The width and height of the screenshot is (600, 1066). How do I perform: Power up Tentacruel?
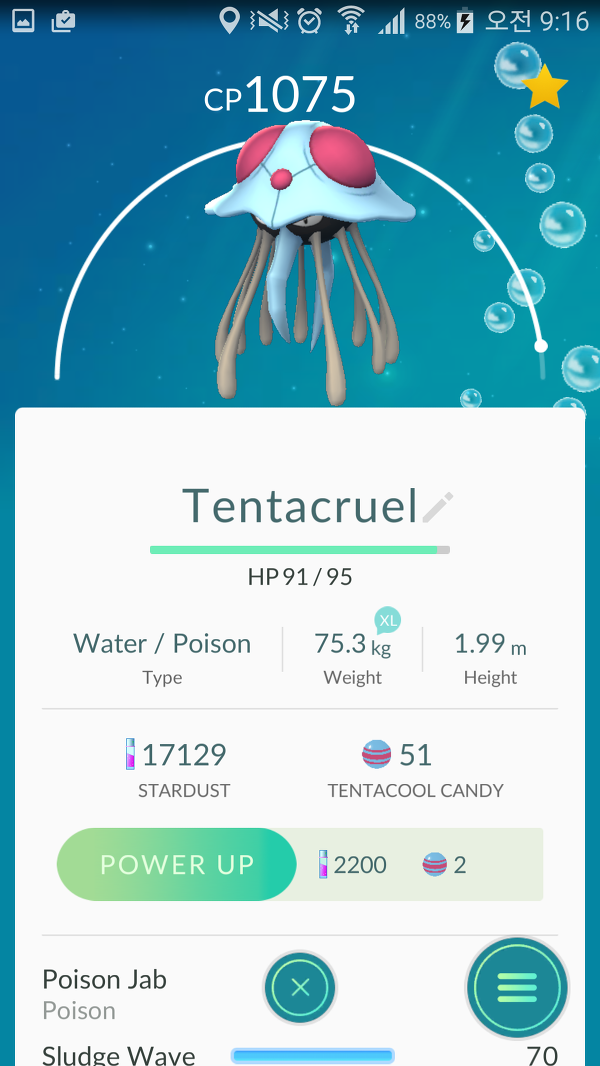coord(177,864)
